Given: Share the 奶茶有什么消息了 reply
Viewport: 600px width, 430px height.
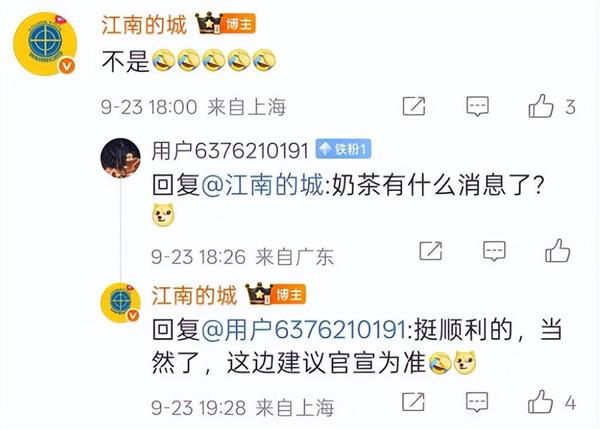Looking at the screenshot, I should (431, 250).
